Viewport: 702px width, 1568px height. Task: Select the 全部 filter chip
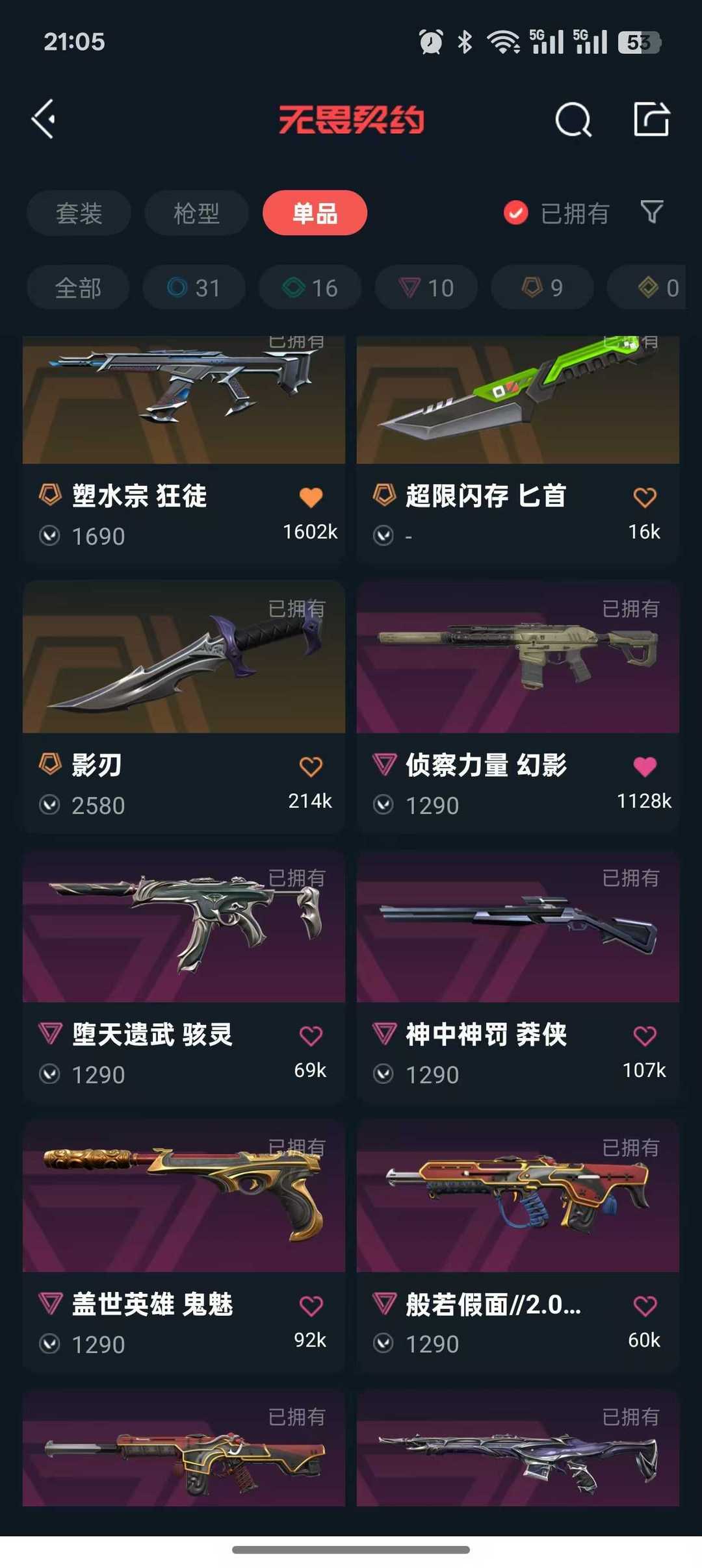(78, 288)
